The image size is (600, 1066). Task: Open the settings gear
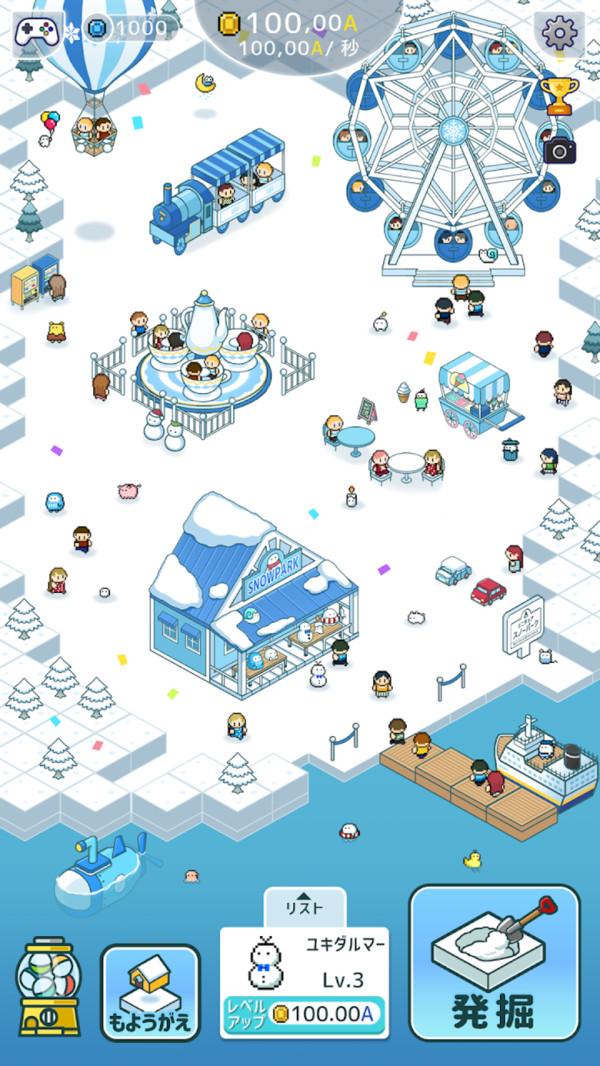point(560,34)
